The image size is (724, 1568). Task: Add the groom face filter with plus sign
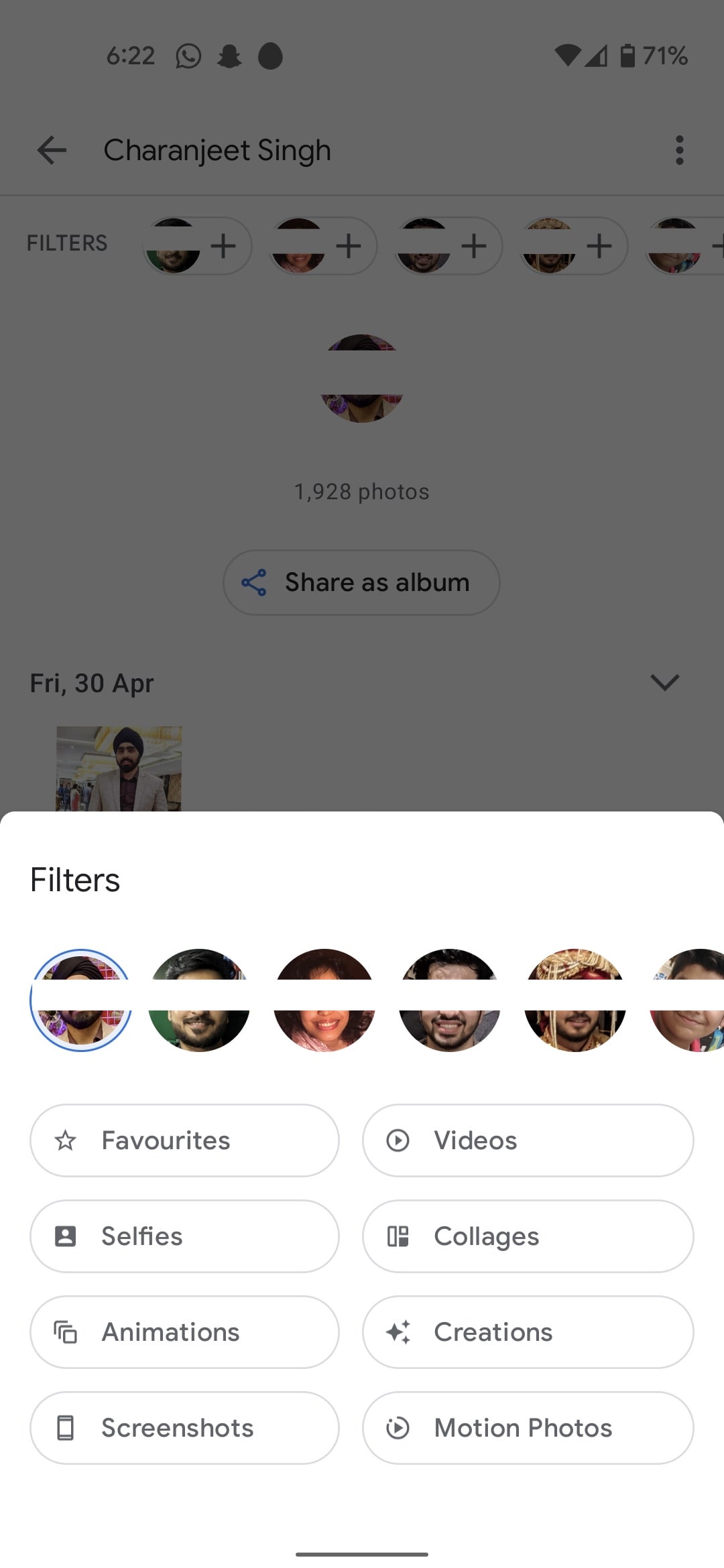tap(599, 245)
